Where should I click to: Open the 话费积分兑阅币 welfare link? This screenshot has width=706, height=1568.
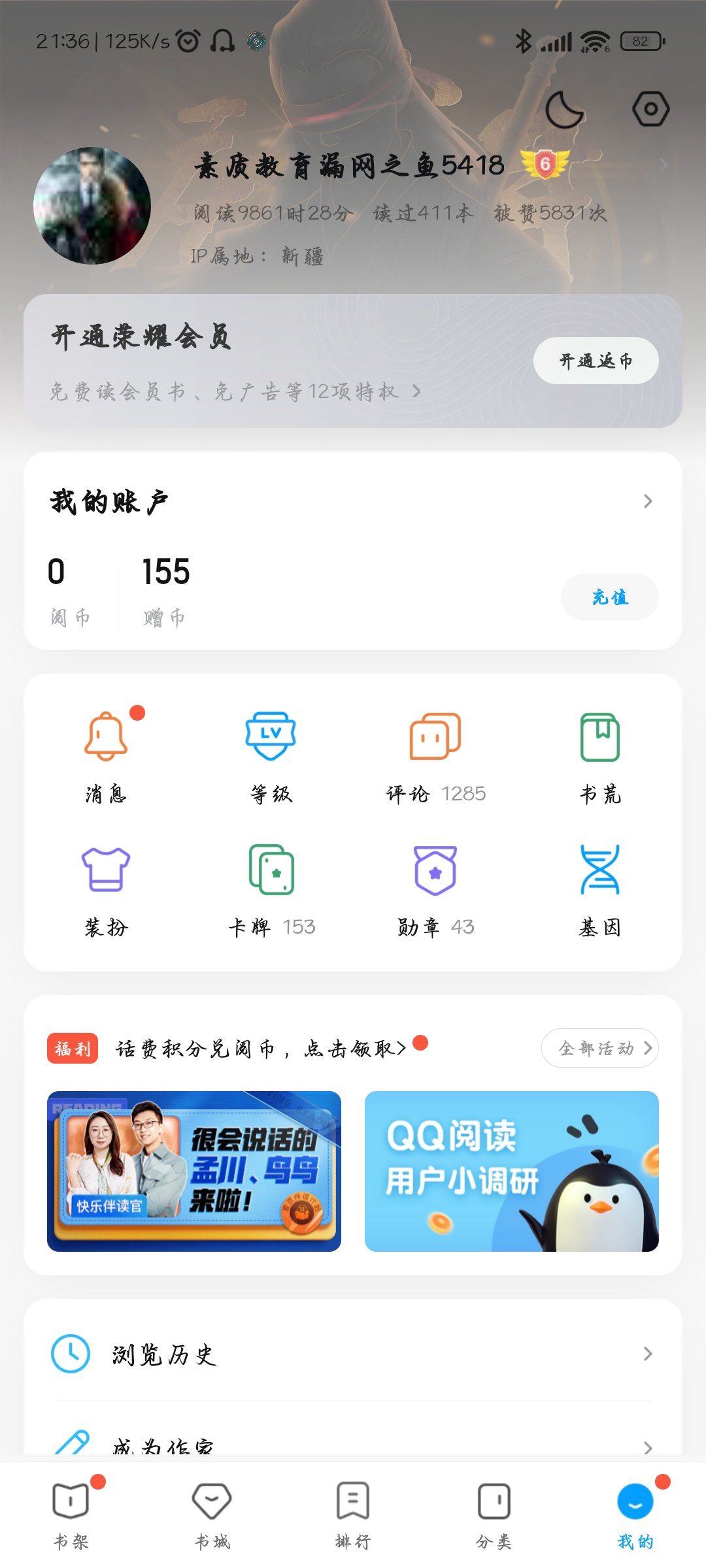coord(261,1049)
